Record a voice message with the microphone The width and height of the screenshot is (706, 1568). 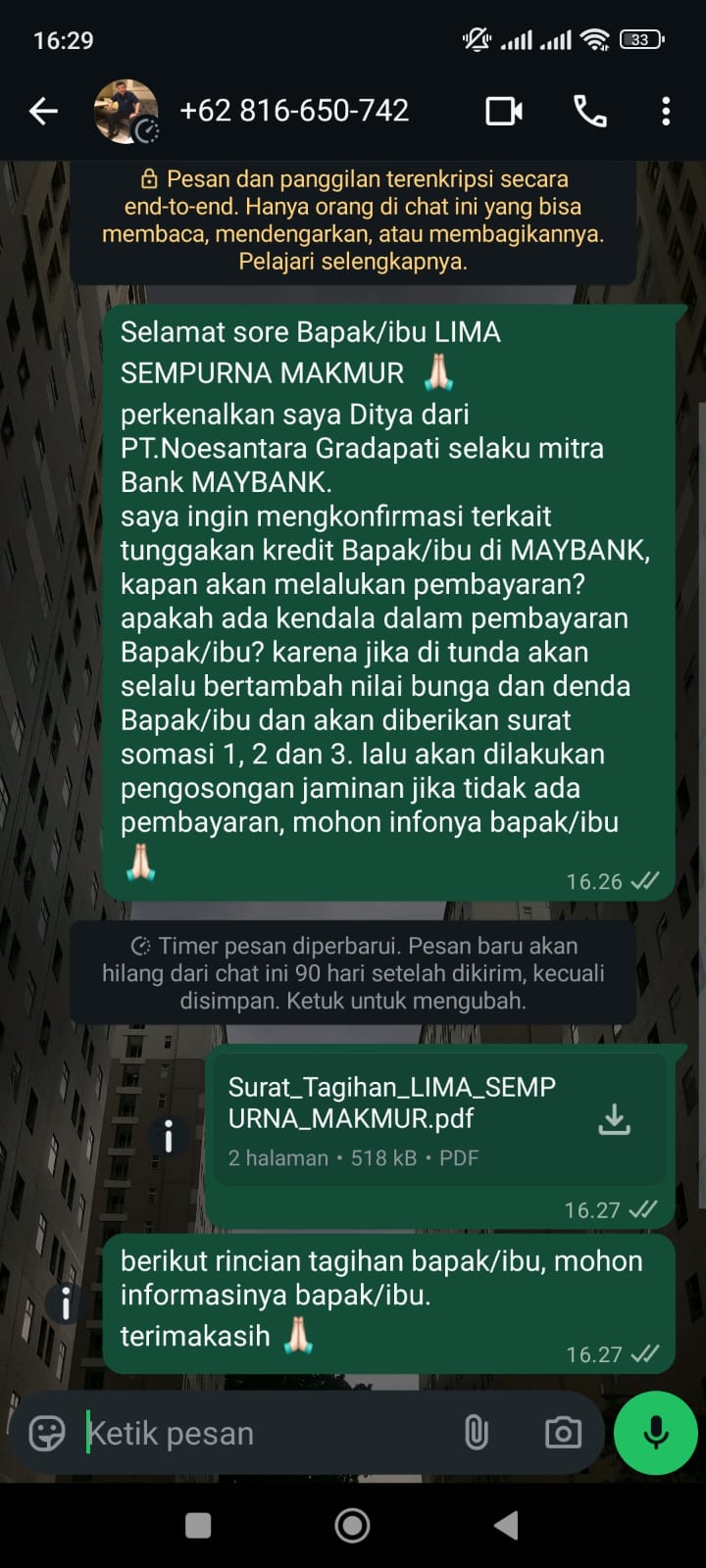tap(655, 1433)
